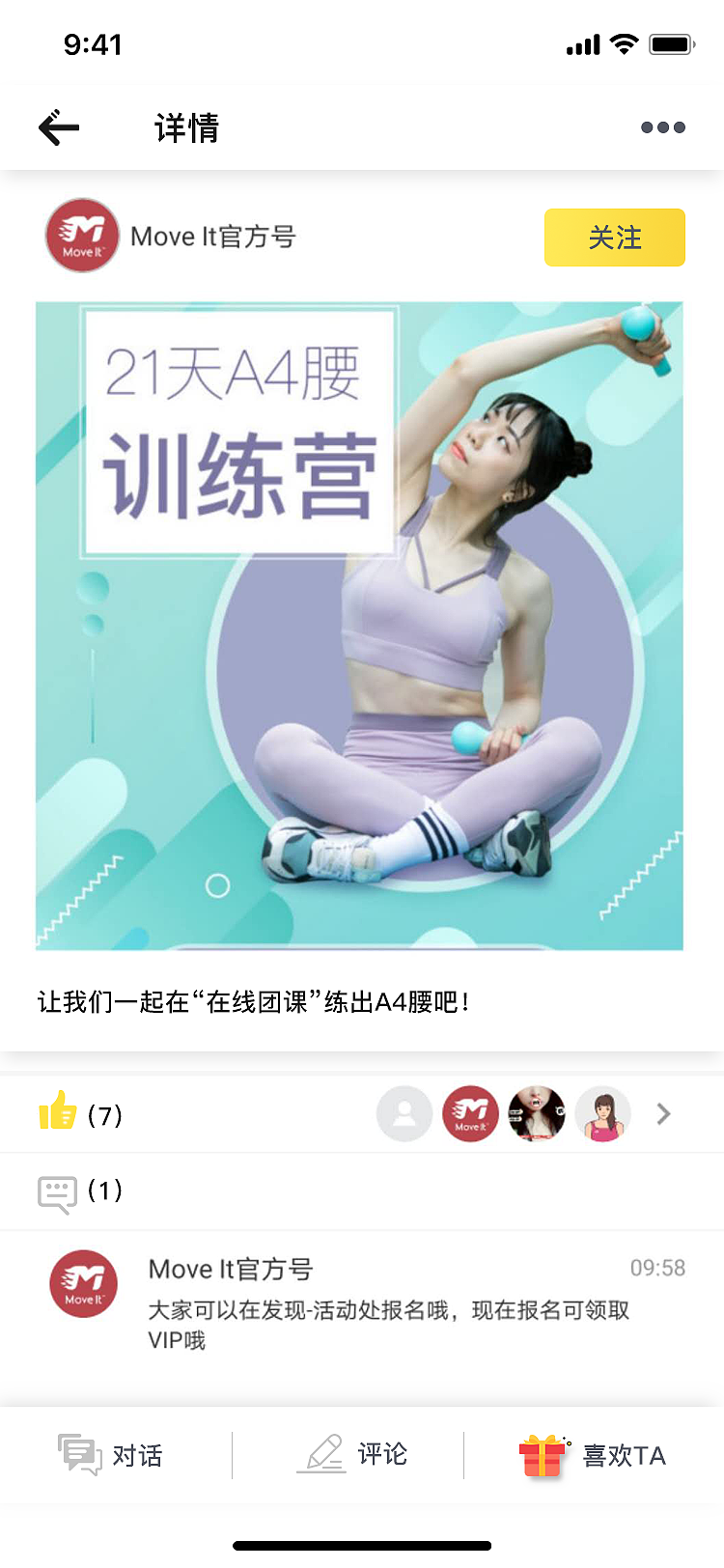
Task: Click the first liker's blank avatar
Action: 404,1113
